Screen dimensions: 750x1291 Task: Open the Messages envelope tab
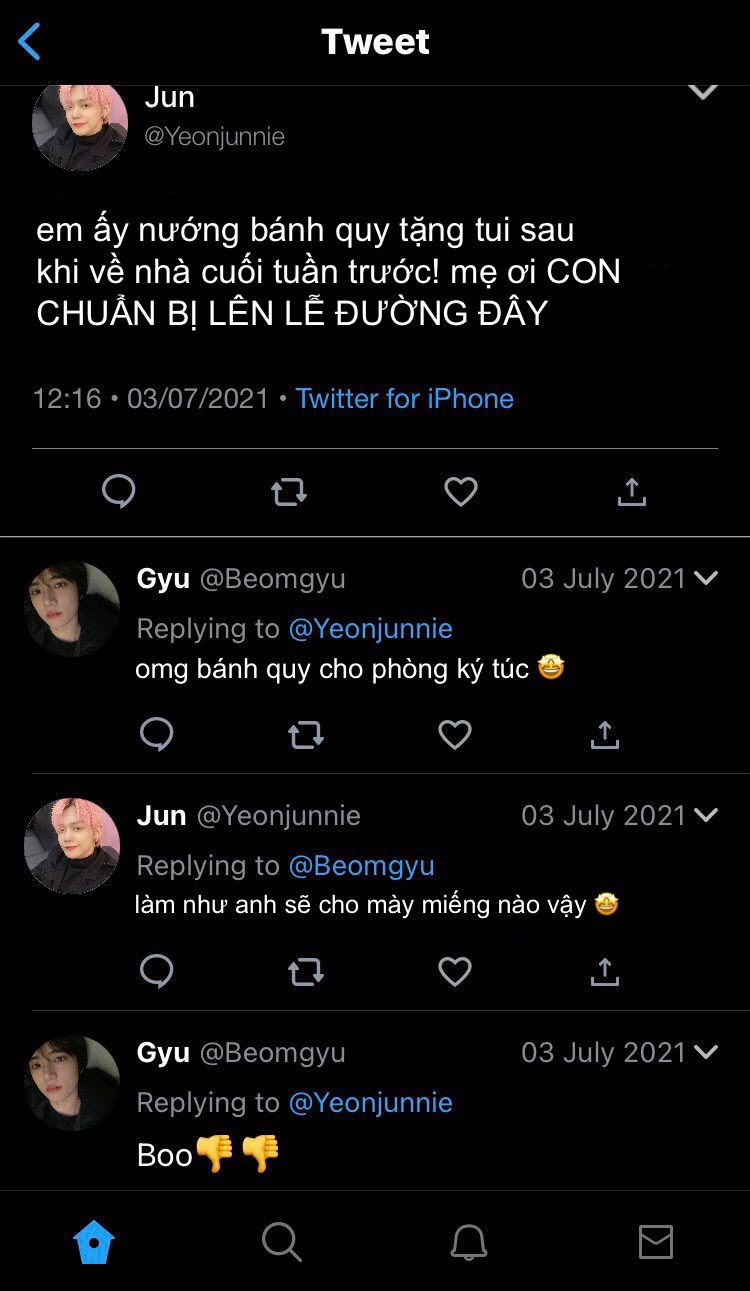(655, 1242)
